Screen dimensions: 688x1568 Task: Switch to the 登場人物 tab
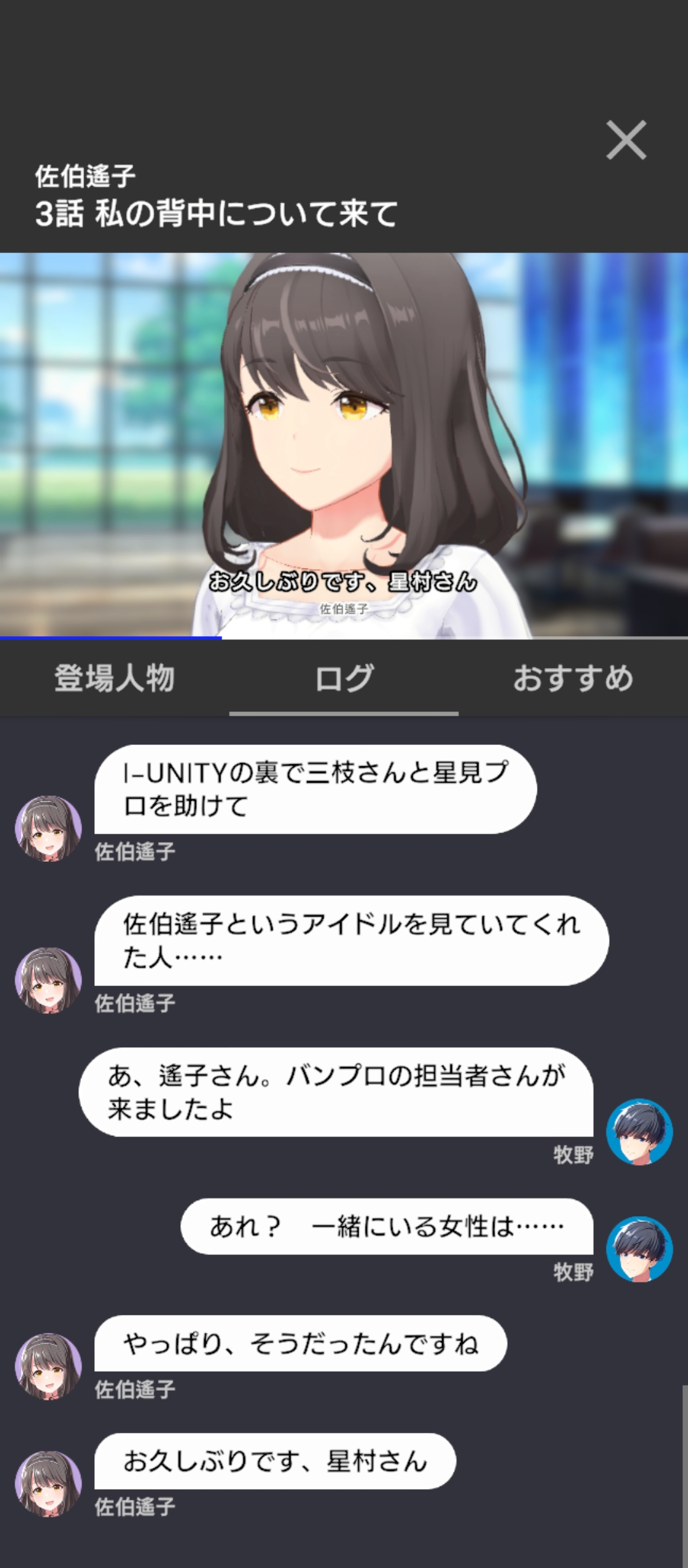tap(115, 678)
